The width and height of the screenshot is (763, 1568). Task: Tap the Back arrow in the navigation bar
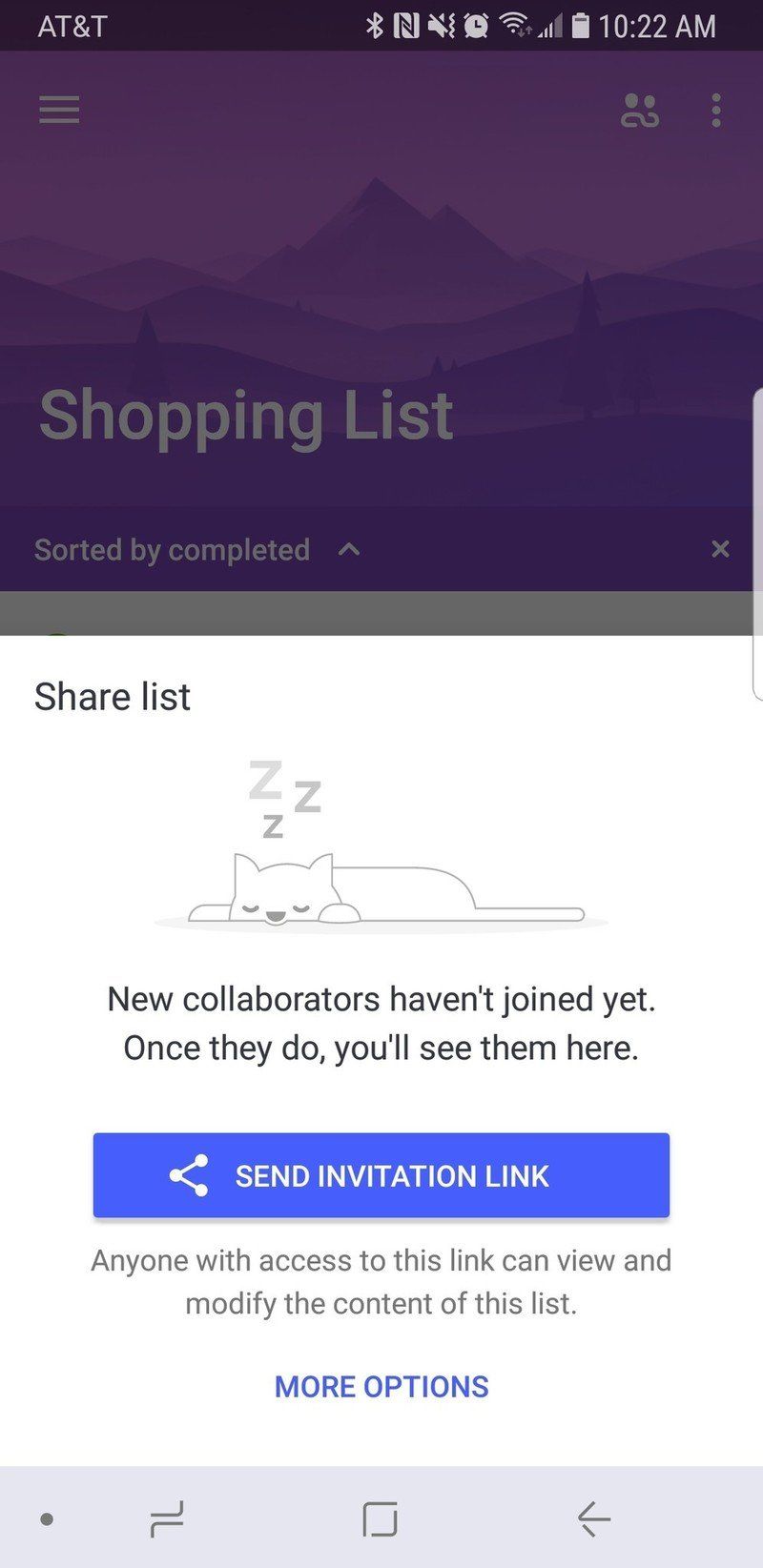click(x=593, y=1516)
